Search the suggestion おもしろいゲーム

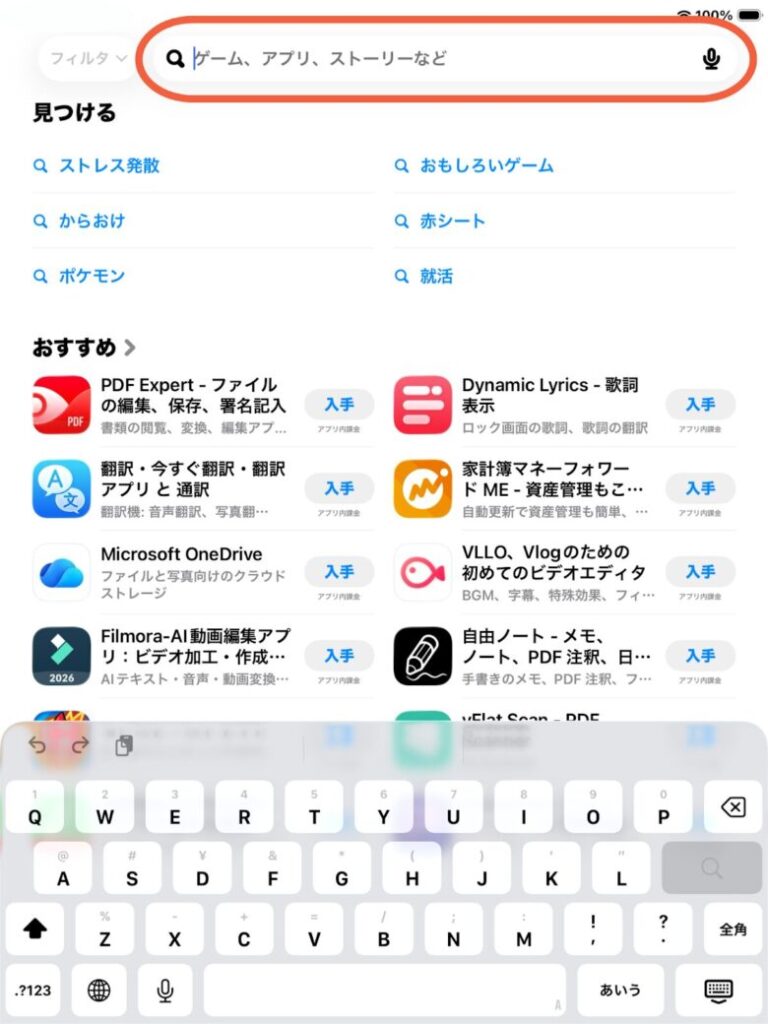point(486,166)
